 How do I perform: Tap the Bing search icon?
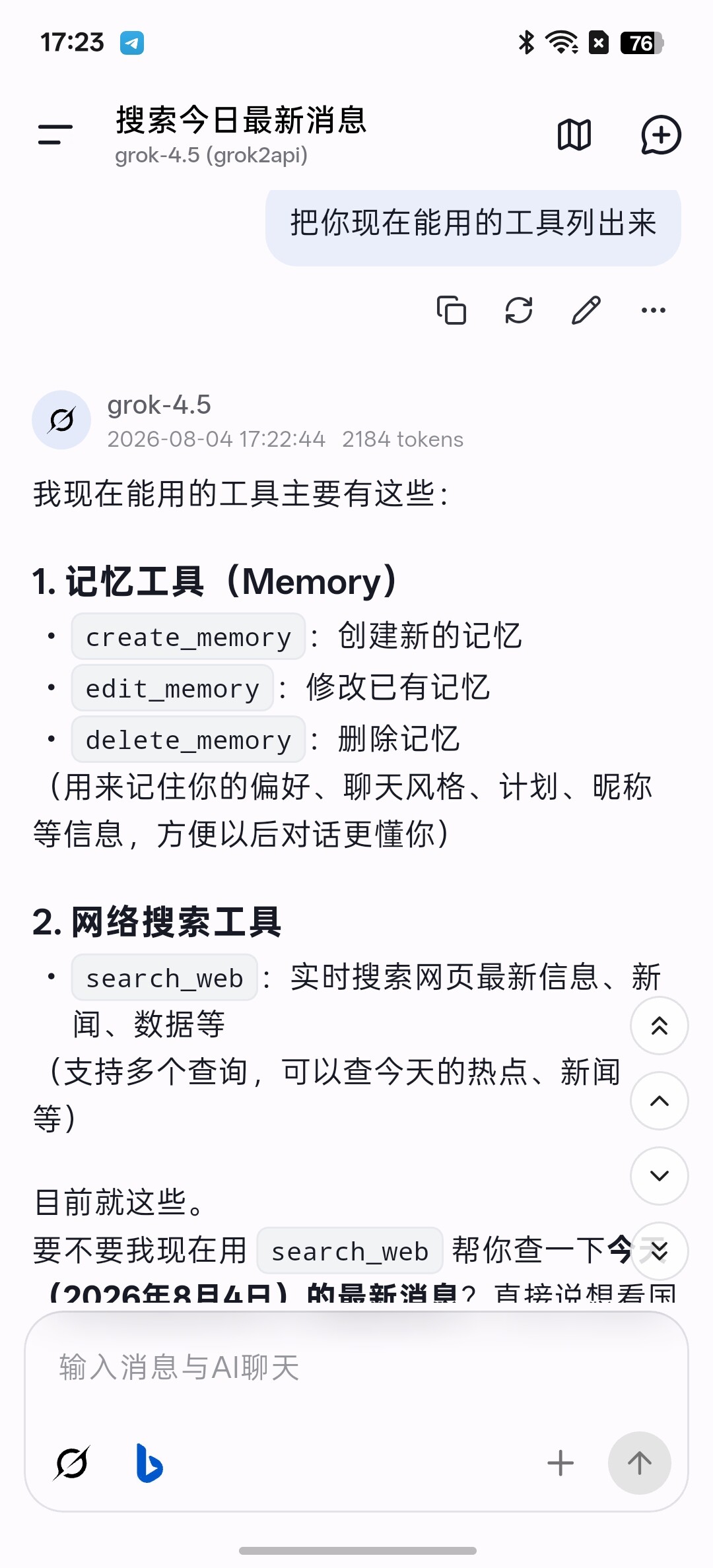pos(149,1463)
